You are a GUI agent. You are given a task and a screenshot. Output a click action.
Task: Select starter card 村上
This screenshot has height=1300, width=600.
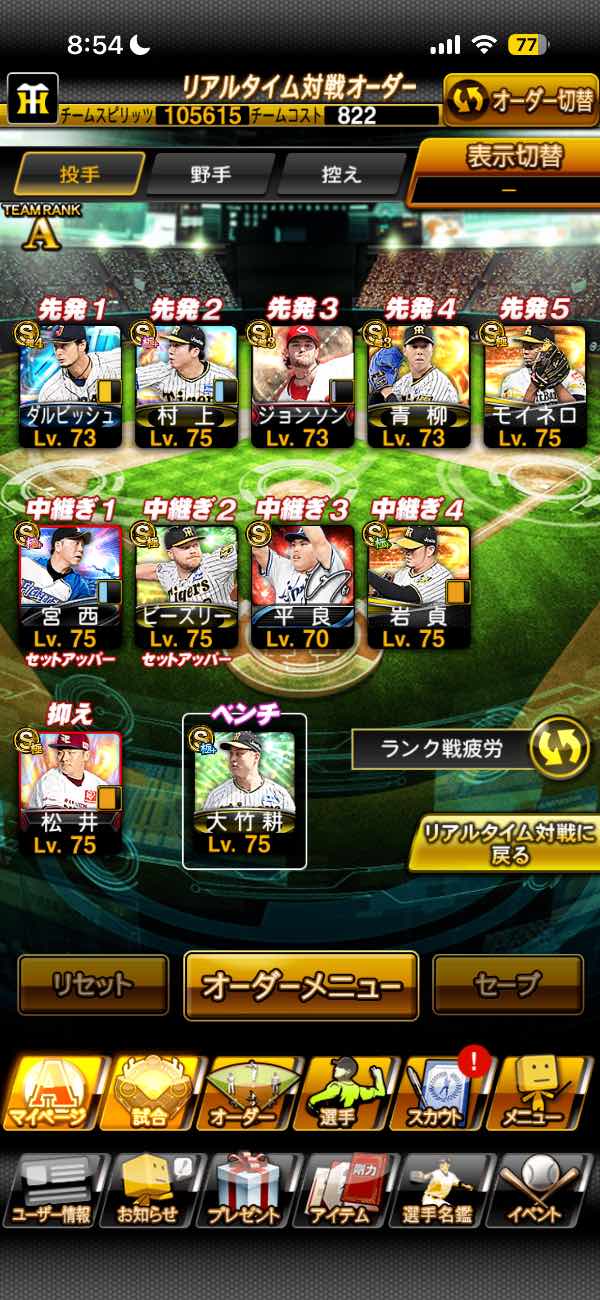[x=186, y=385]
